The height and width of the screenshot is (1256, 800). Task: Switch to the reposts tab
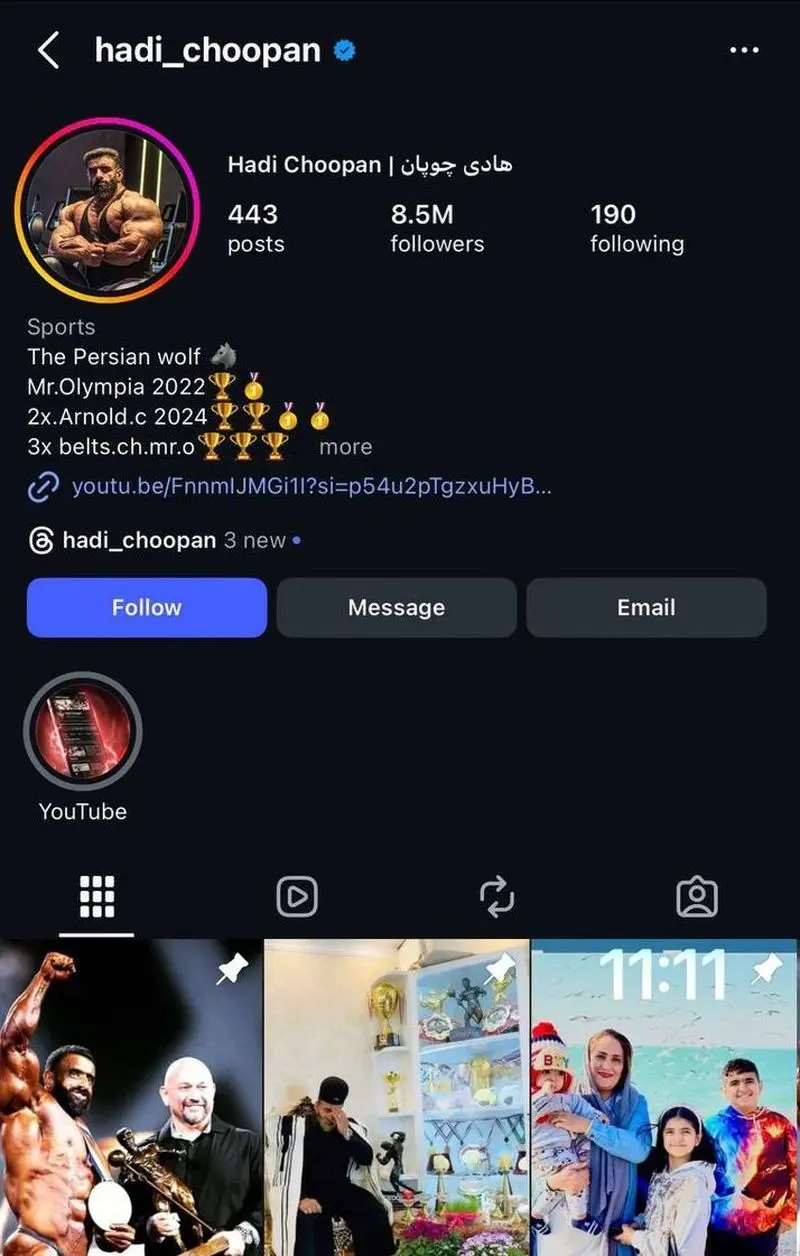tap(497, 897)
